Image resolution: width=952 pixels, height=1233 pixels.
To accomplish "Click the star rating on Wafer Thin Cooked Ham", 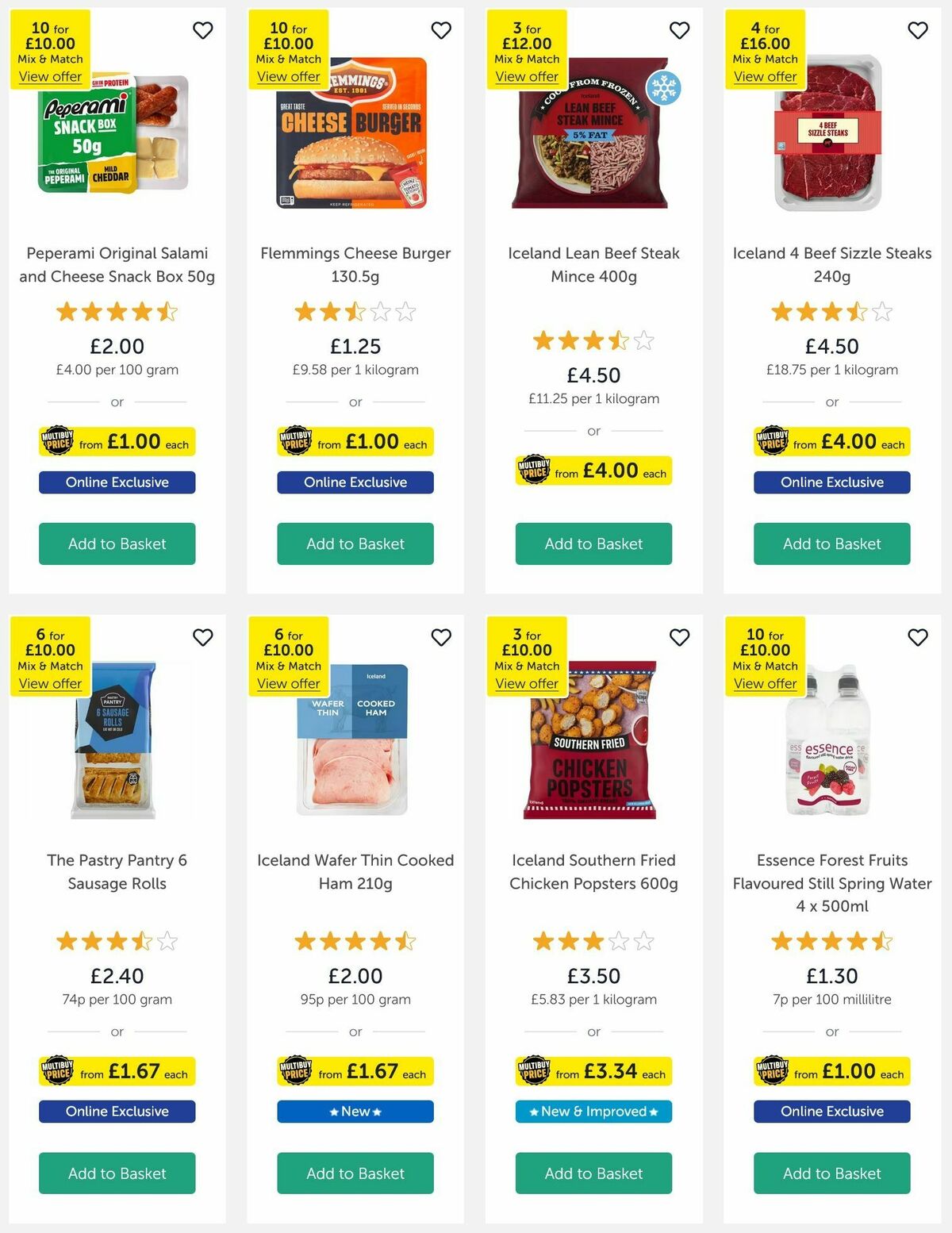I will click(x=355, y=941).
